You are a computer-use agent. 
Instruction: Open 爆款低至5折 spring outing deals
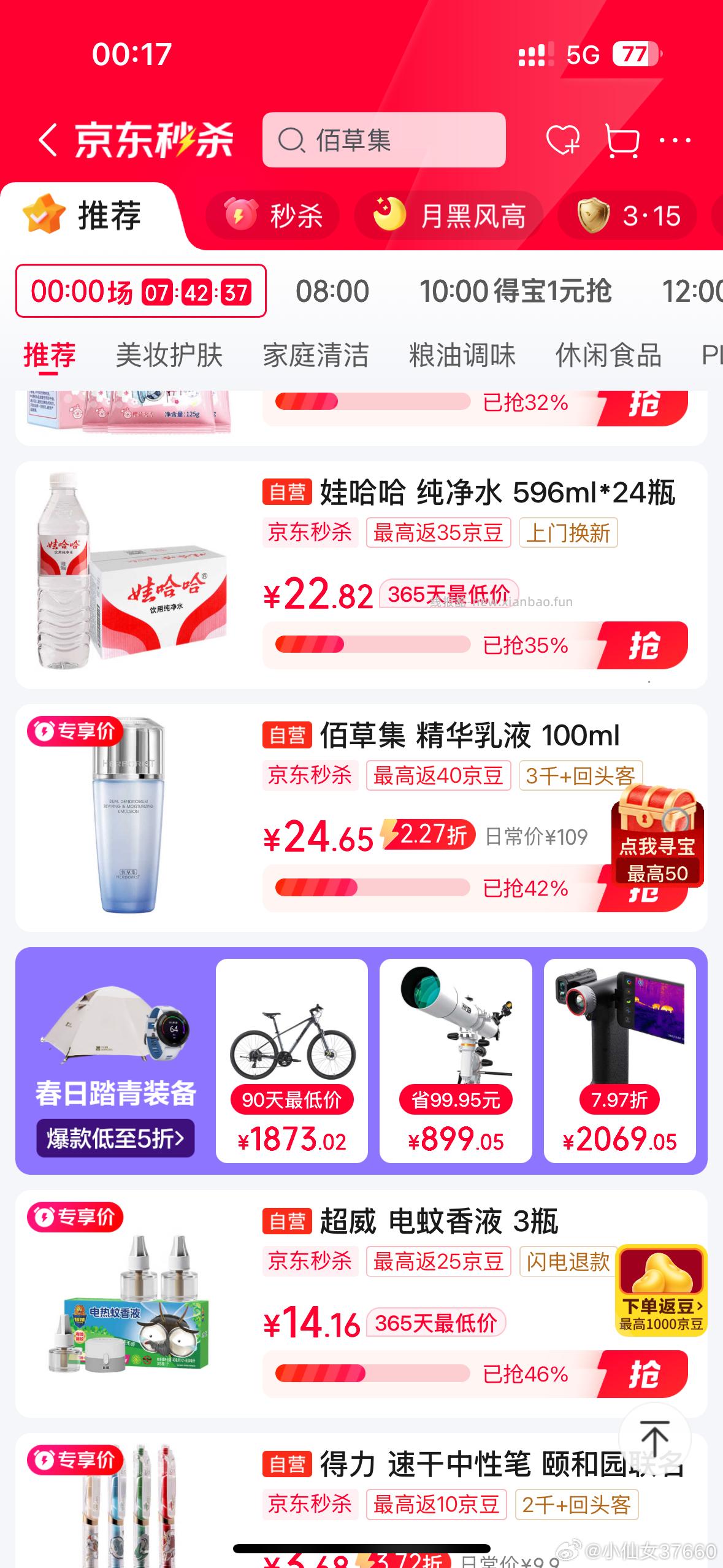tap(115, 1136)
